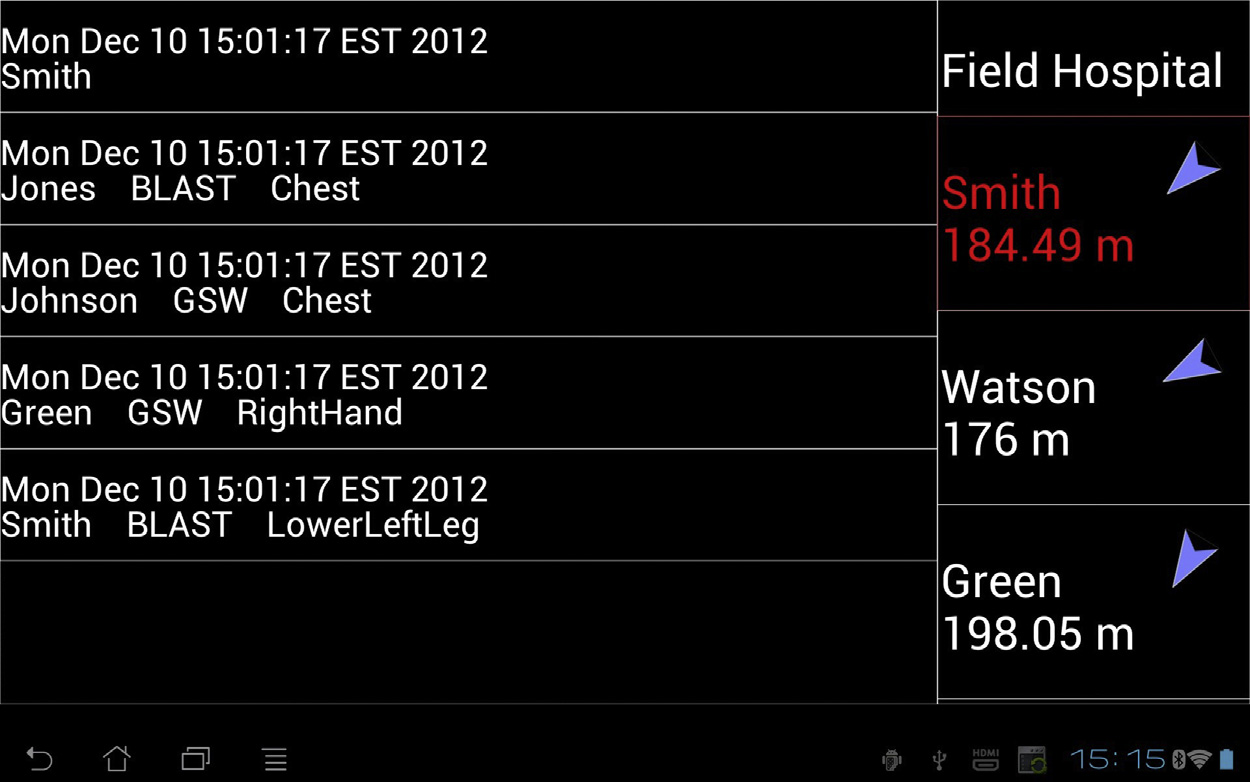Open the Smith entry without injury details

click(468, 58)
